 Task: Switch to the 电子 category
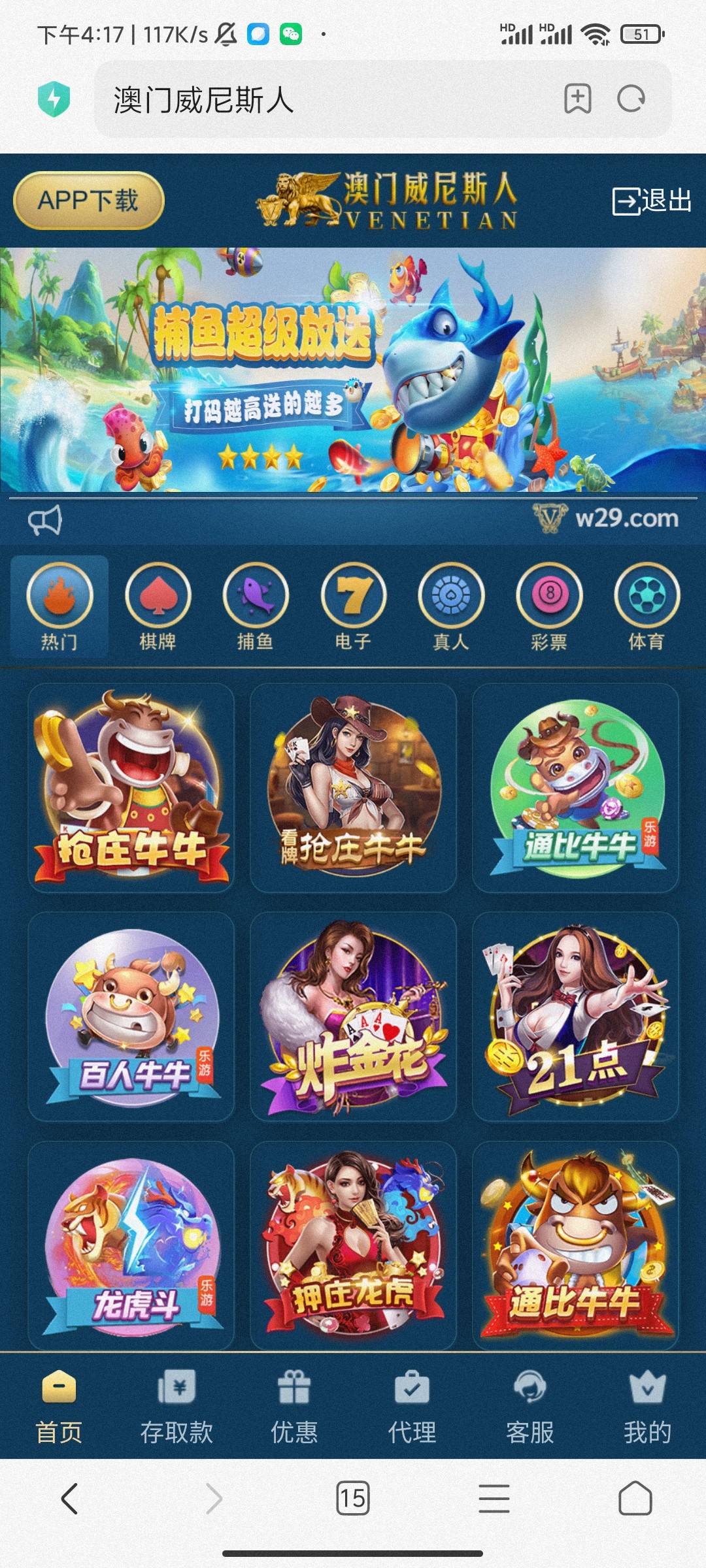[x=353, y=606]
